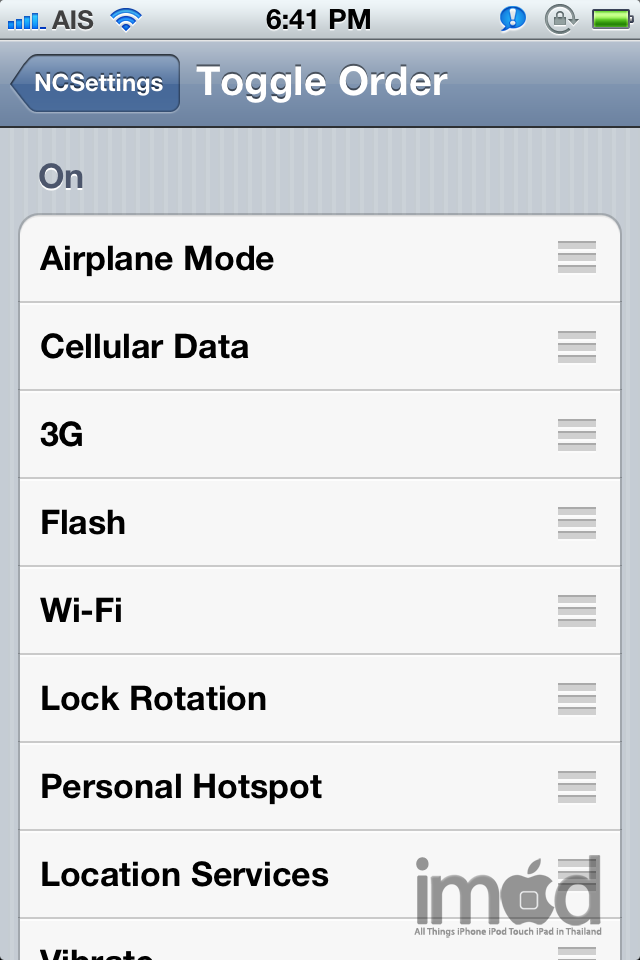Tap the Lock Rotation reorder handle
The height and width of the screenshot is (960, 640).
click(x=577, y=698)
